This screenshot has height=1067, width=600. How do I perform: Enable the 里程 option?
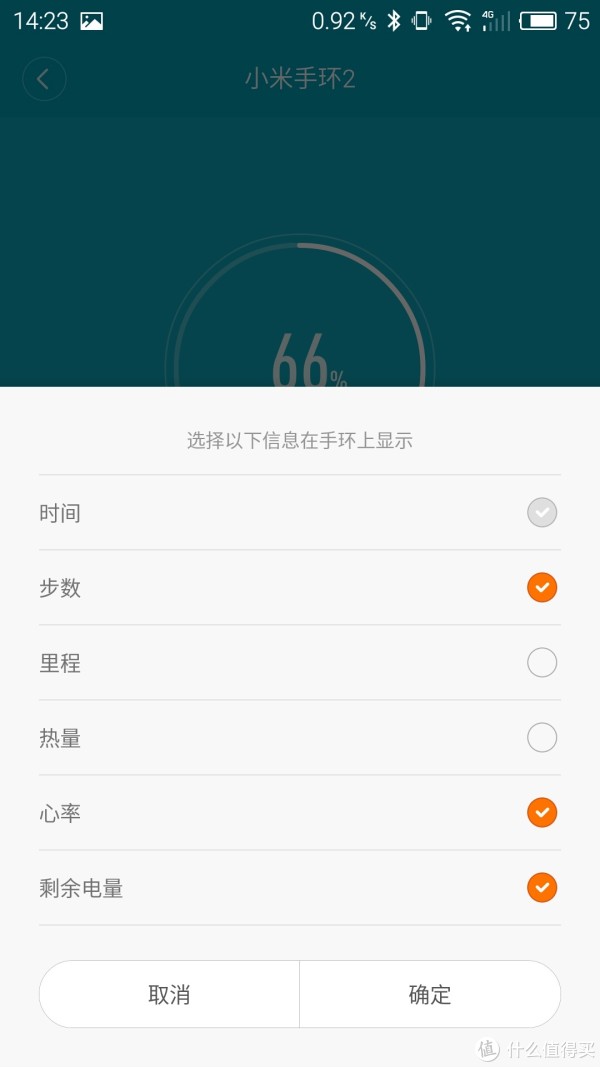click(541, 662)
